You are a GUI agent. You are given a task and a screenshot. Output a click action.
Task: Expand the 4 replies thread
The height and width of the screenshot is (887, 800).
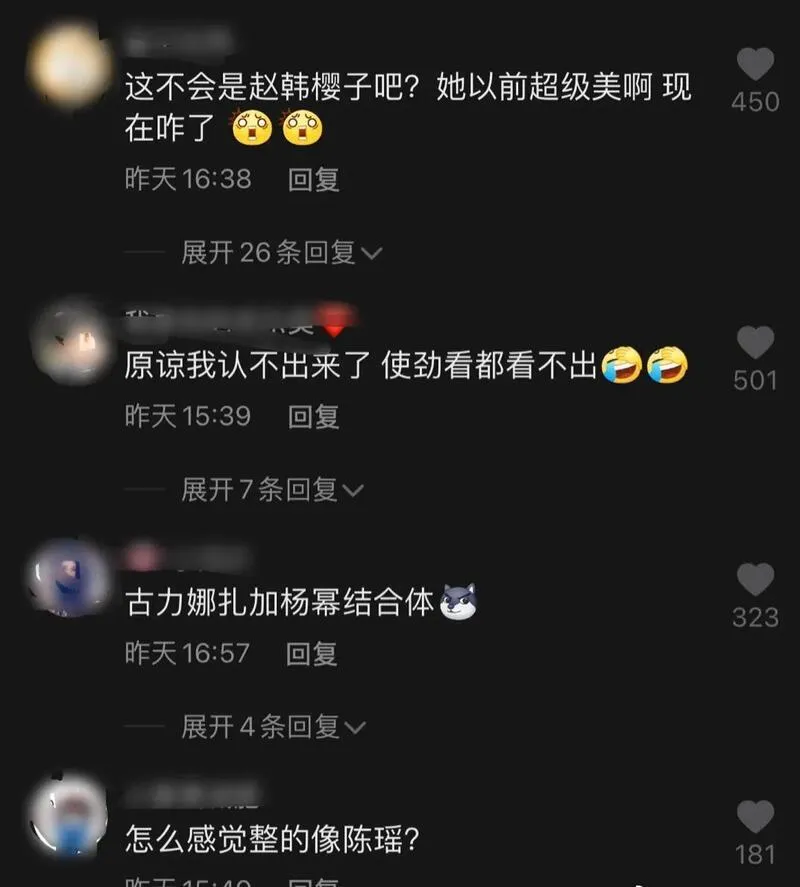click(x=272, y=727)
